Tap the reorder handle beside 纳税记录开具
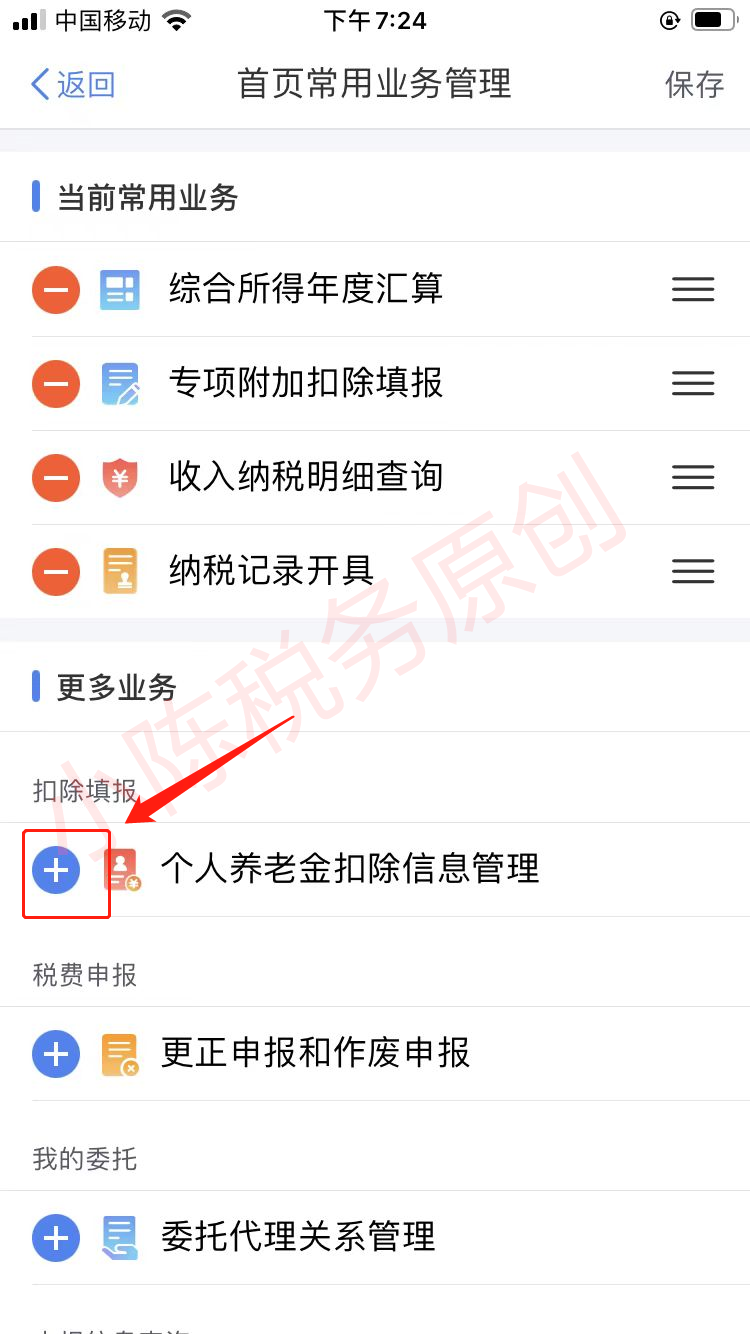This screenshot has width=750, height=1334. tap(693, 571)
